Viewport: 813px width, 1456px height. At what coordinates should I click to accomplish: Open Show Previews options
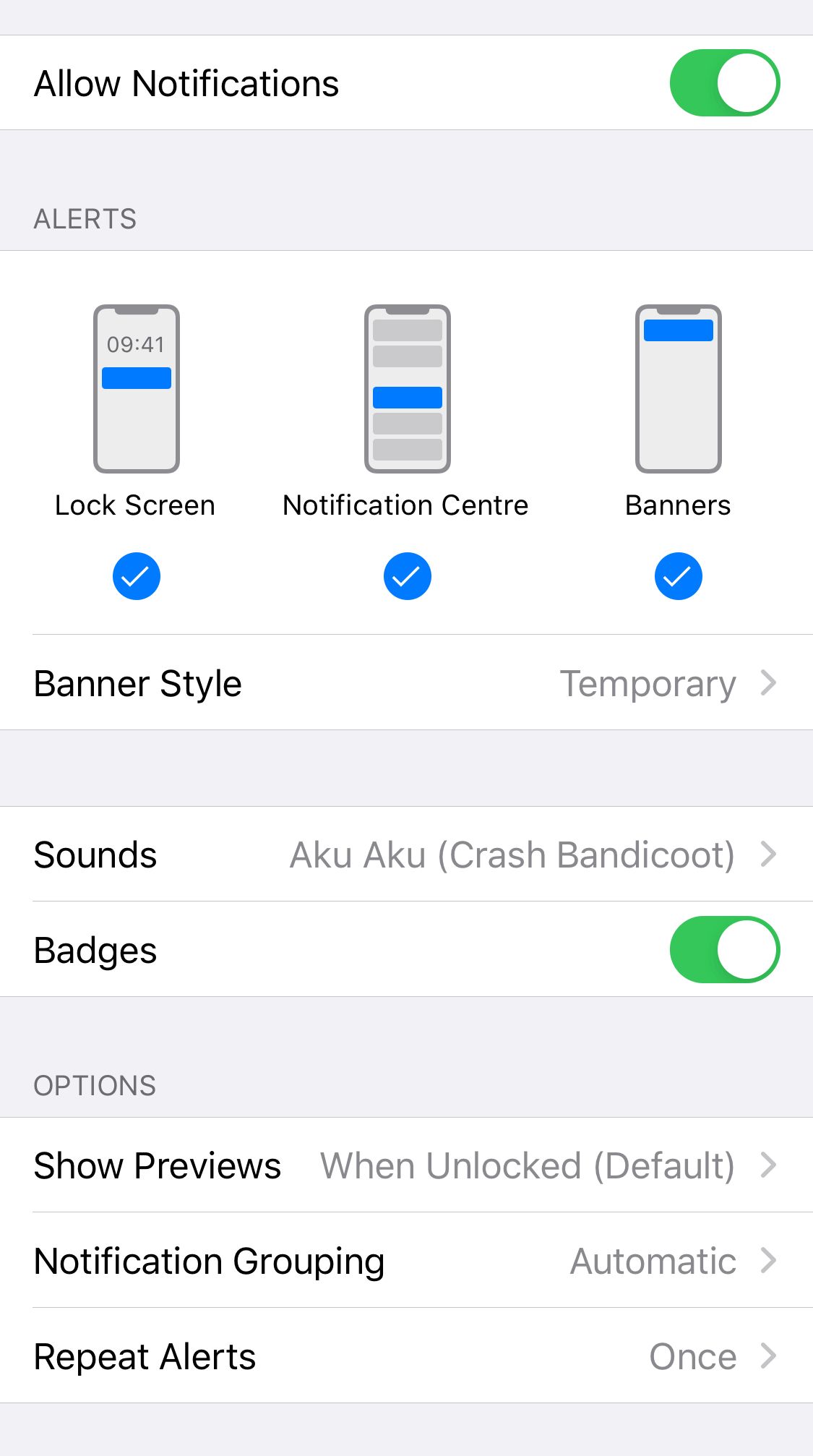point(406,1165)
